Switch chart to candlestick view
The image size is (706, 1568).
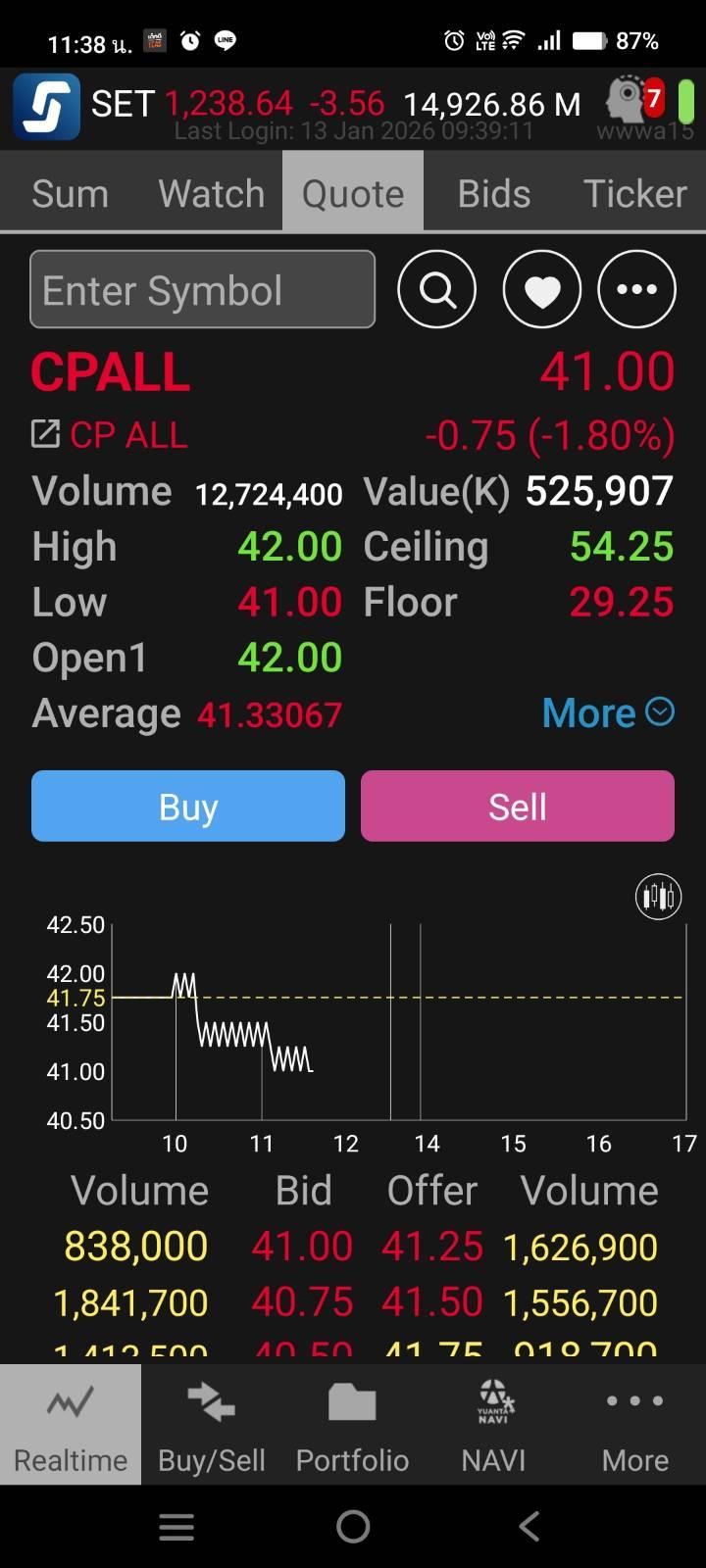[x=658, y=896]
